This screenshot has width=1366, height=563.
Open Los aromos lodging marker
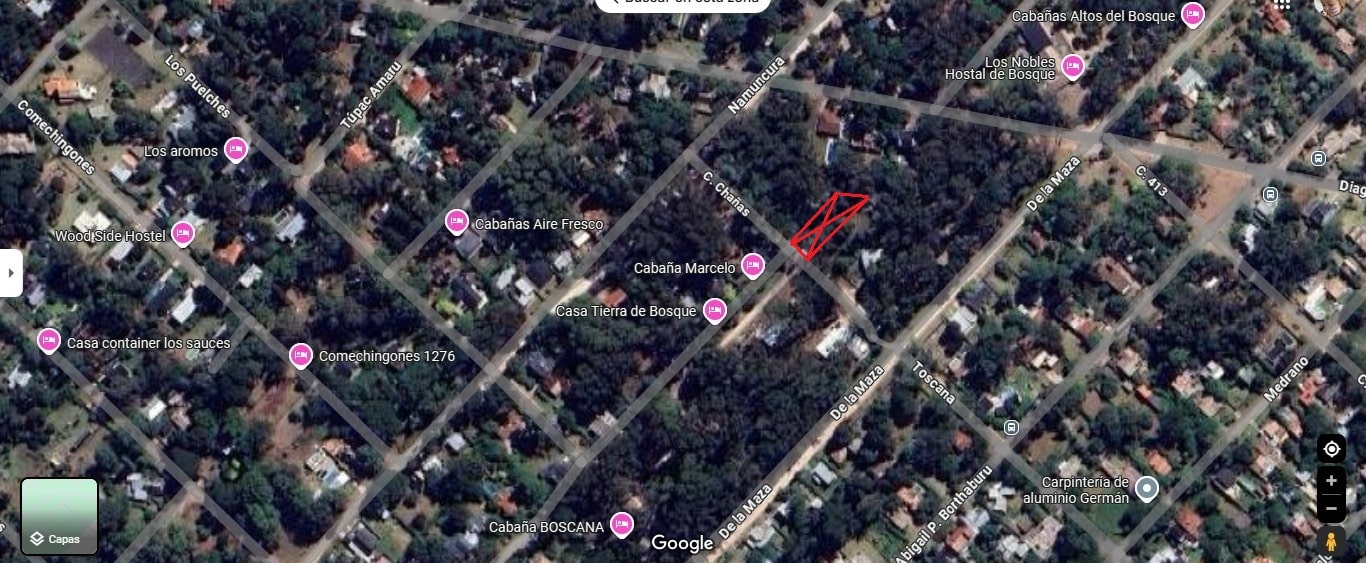pos(235,149)
